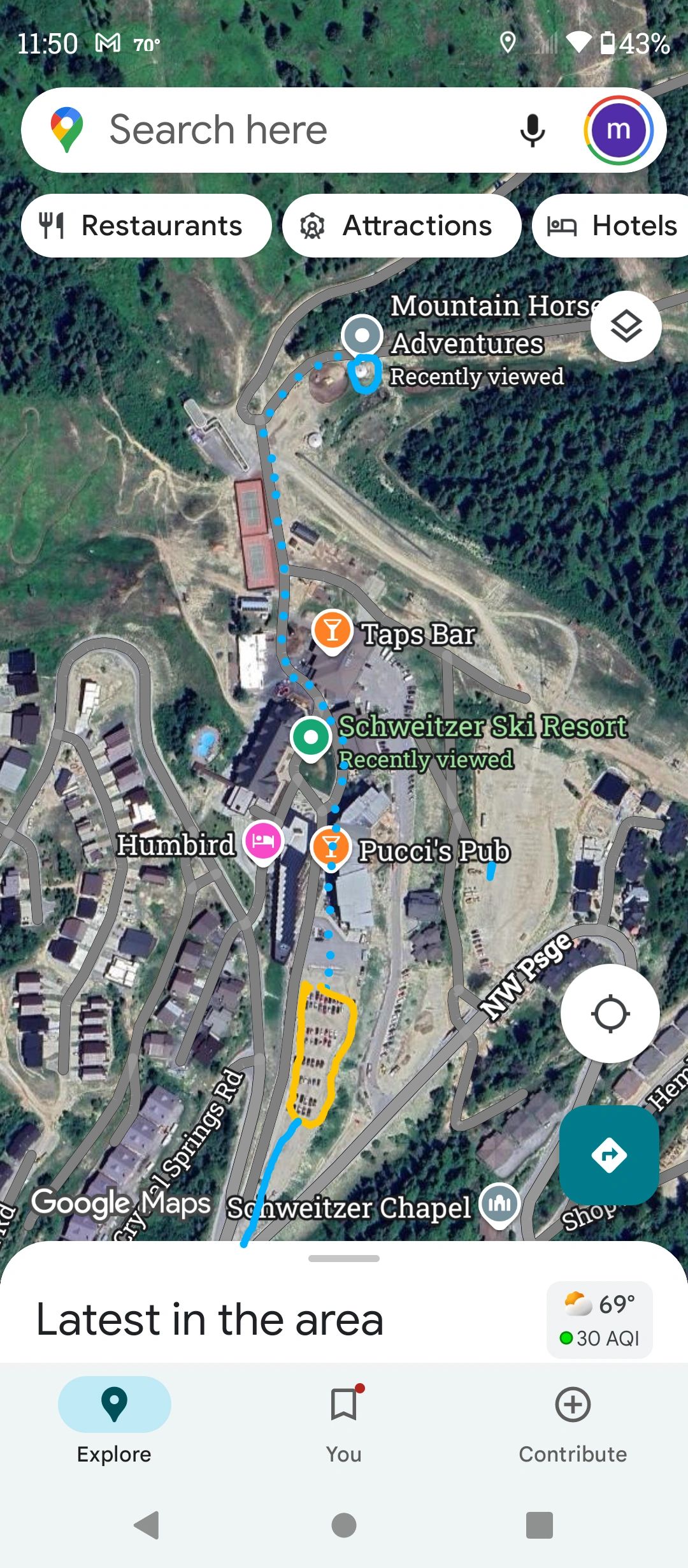Tap the Pucci's Pub map marker
688x1568 pixels.
[331, 847]
